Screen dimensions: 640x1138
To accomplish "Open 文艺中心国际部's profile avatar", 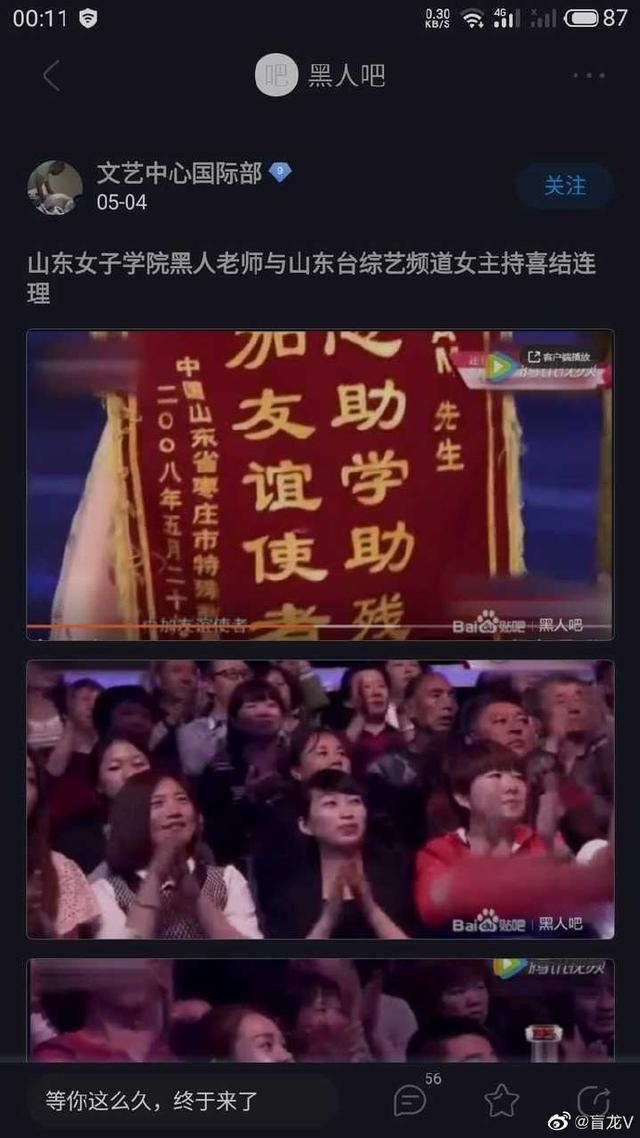I will [55, 187].
